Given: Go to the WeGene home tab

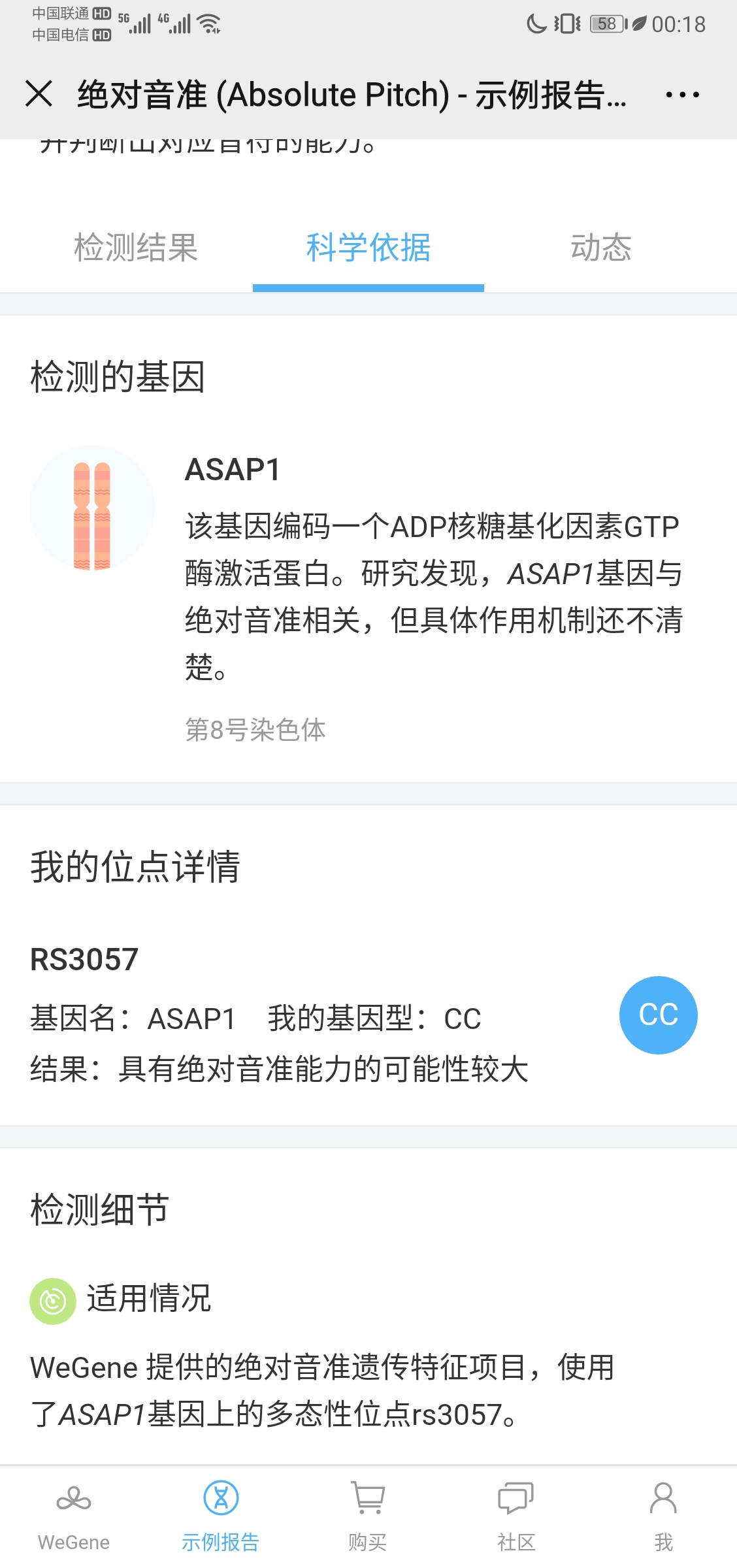Looking at the screenshot, I should pos(74,1517).
